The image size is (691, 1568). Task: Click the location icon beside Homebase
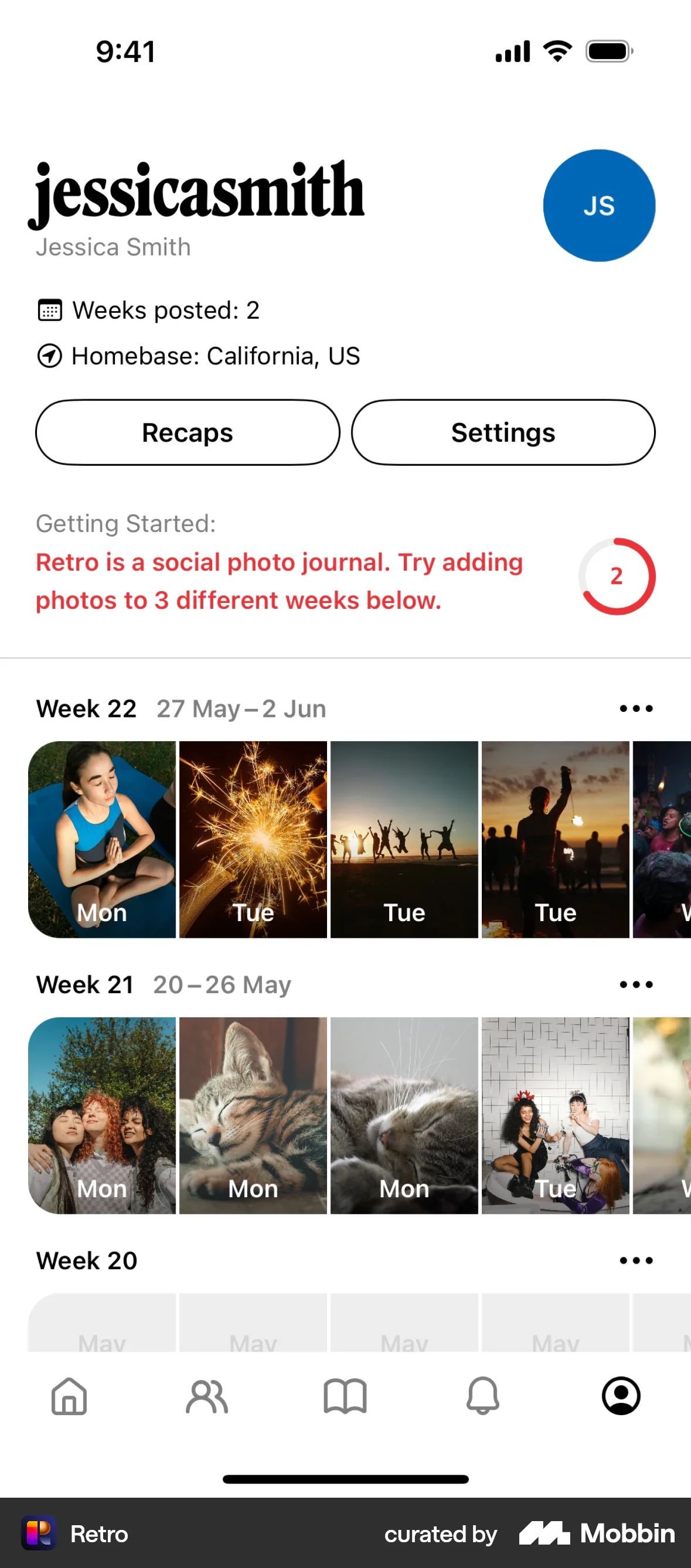[x=50, y=356]
